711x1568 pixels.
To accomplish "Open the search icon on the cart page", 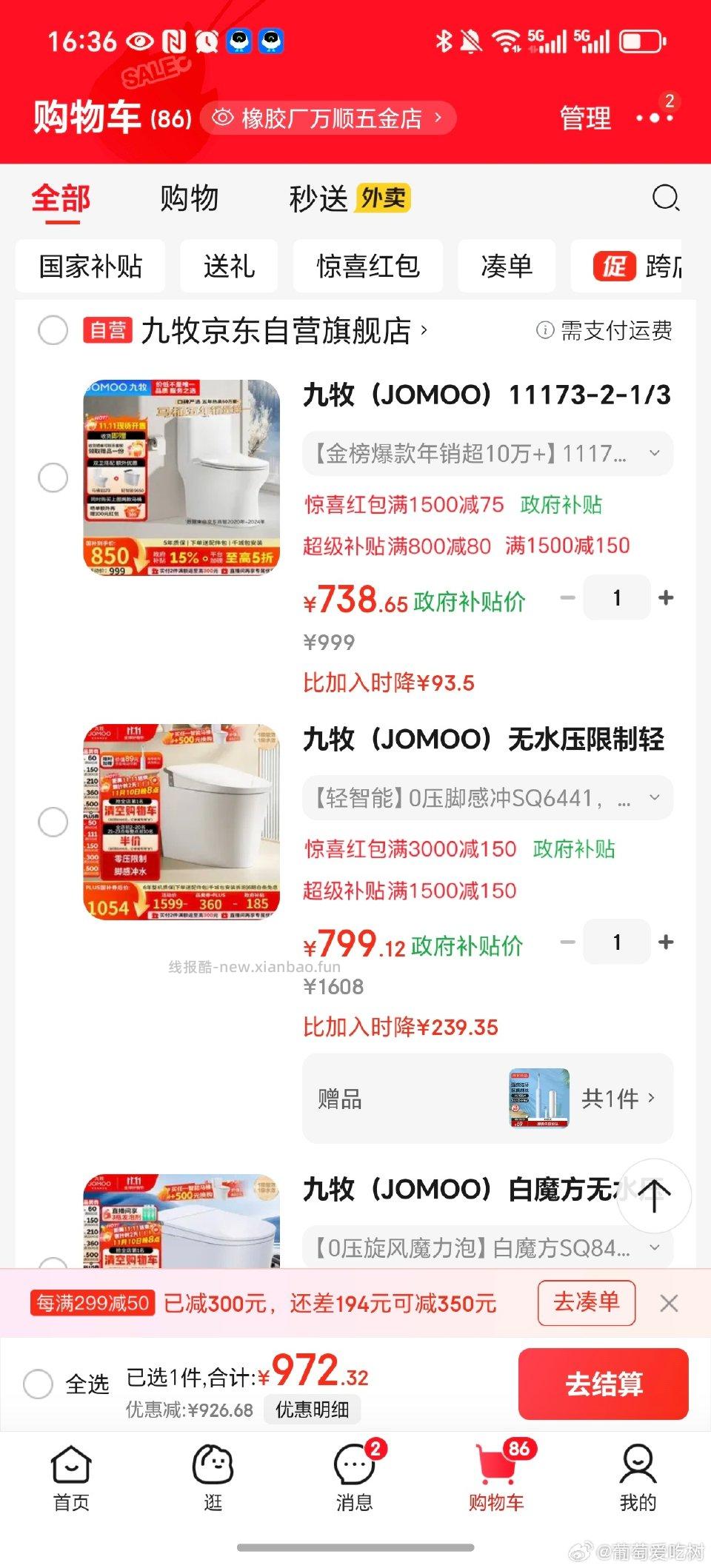I will 667,198.
